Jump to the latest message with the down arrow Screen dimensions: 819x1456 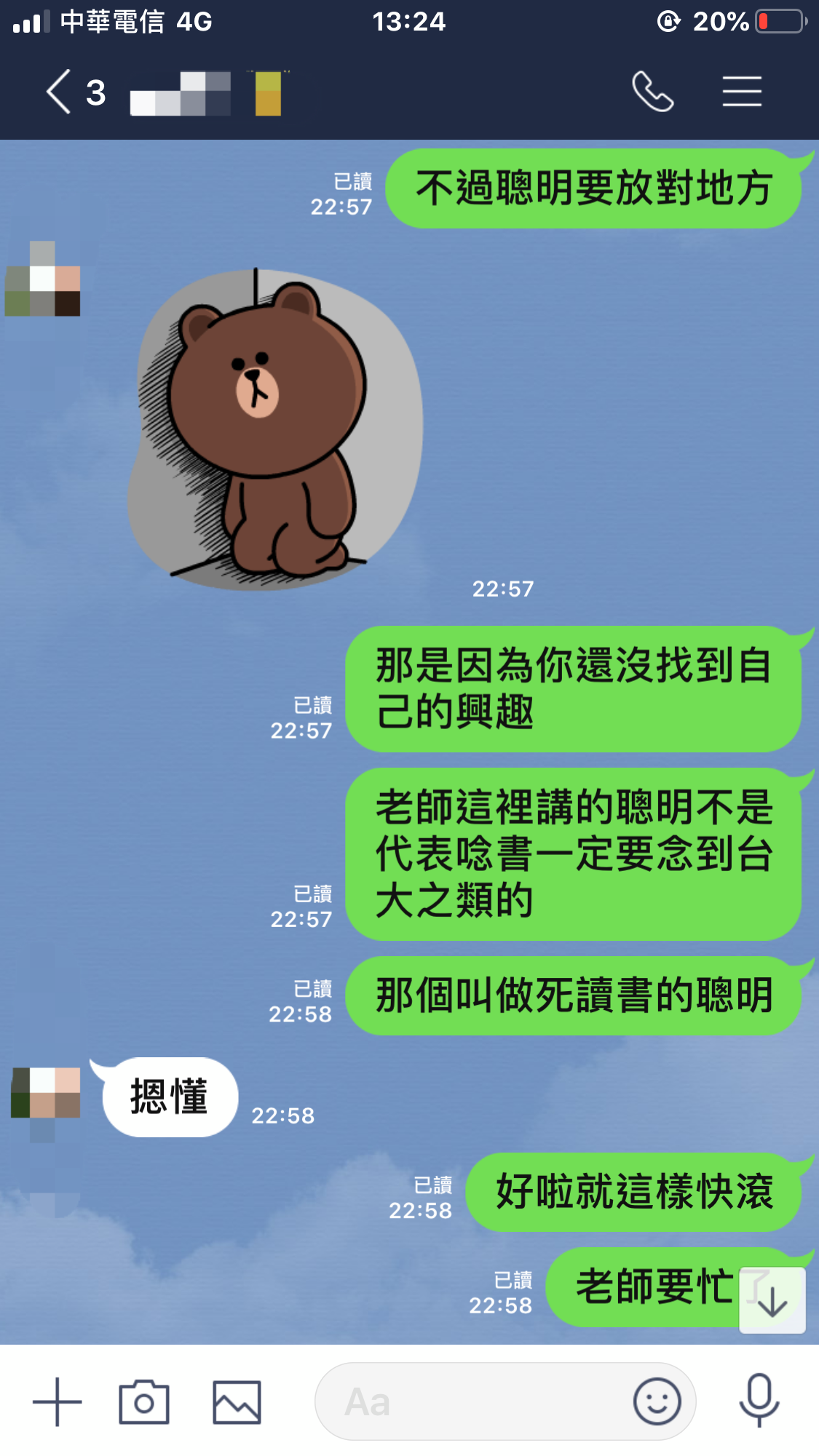pyautogui.click(x=772, y=1300)
